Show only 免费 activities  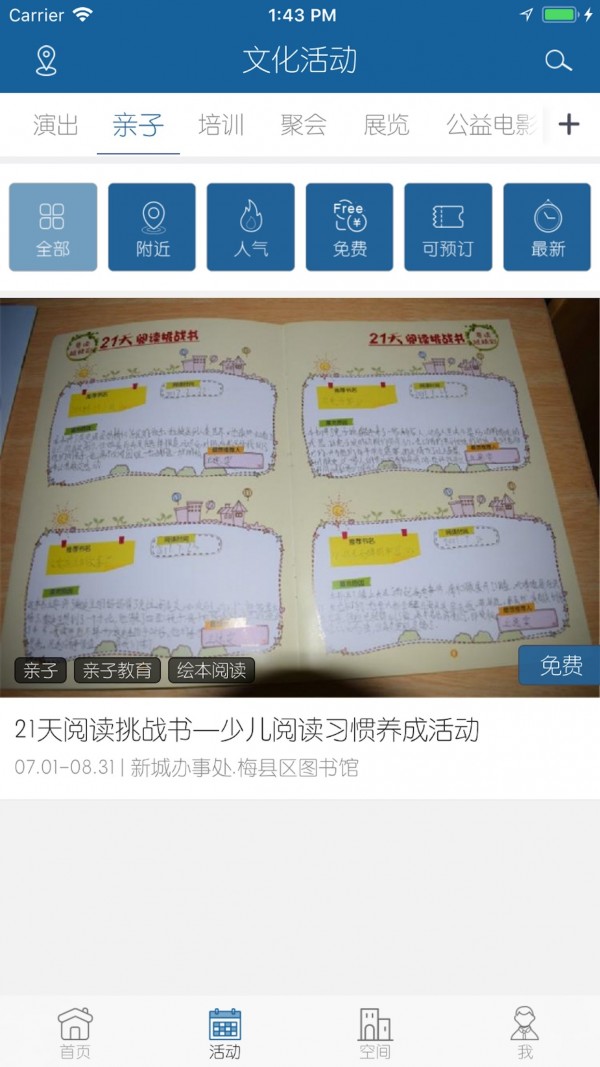[x=349, y=227]
